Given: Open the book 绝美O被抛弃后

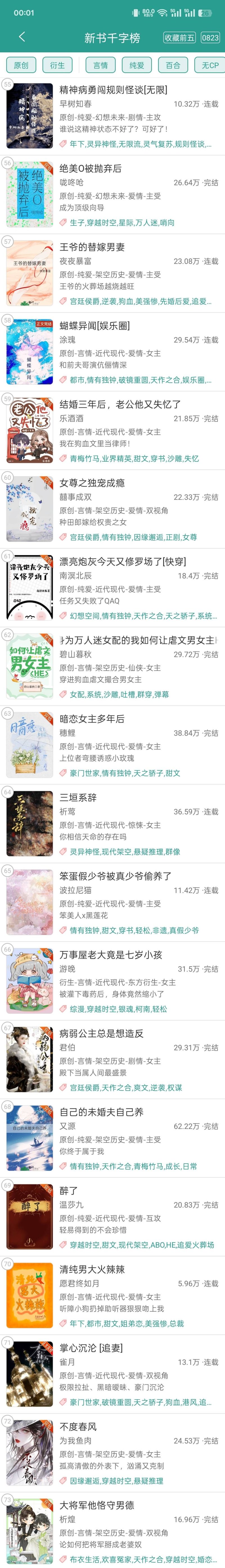Looking at the screenshot, I should pyautogui.click(x=90, y=169).
